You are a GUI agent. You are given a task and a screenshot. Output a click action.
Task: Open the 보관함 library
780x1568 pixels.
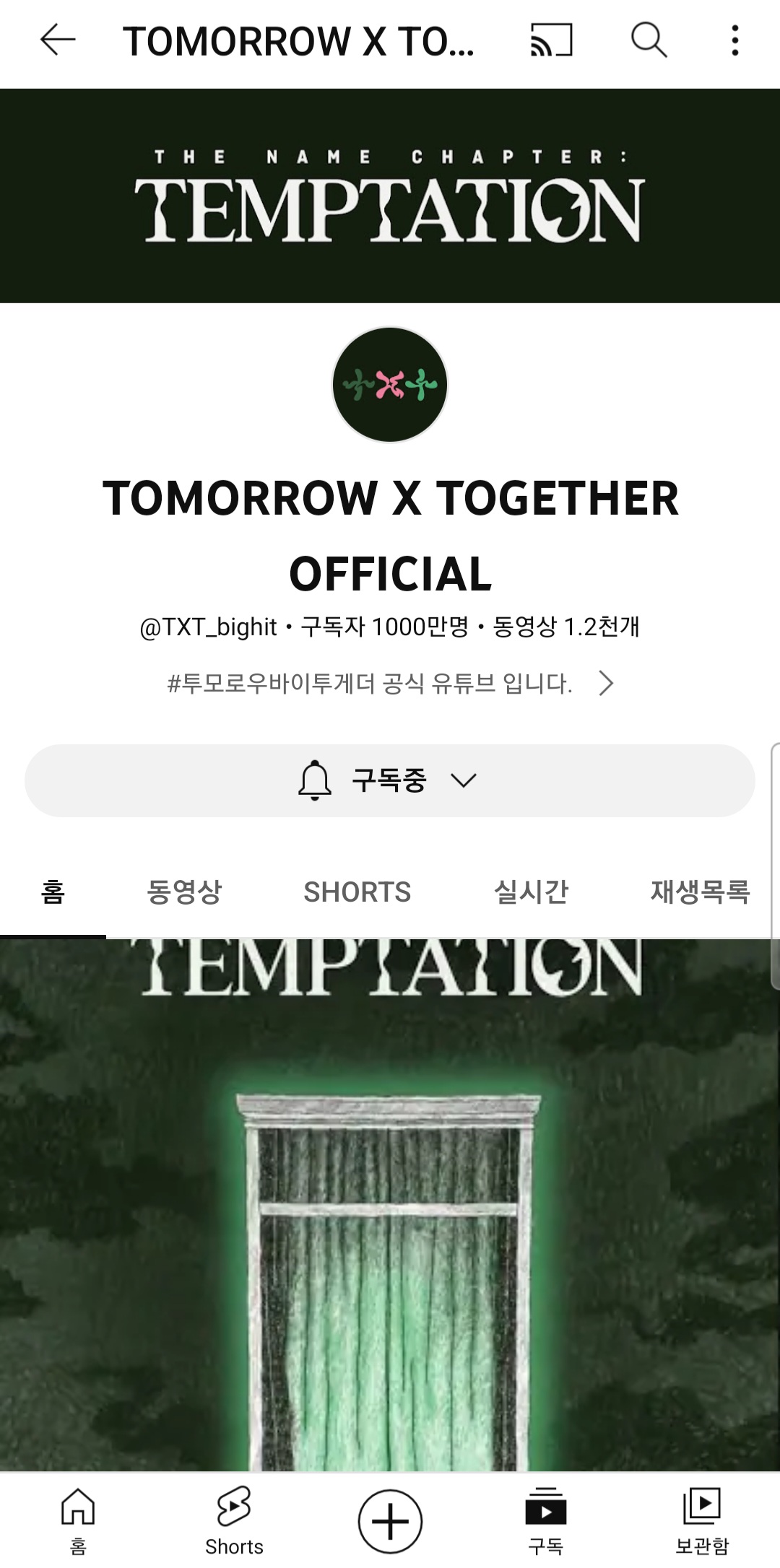pos(702,1520)
